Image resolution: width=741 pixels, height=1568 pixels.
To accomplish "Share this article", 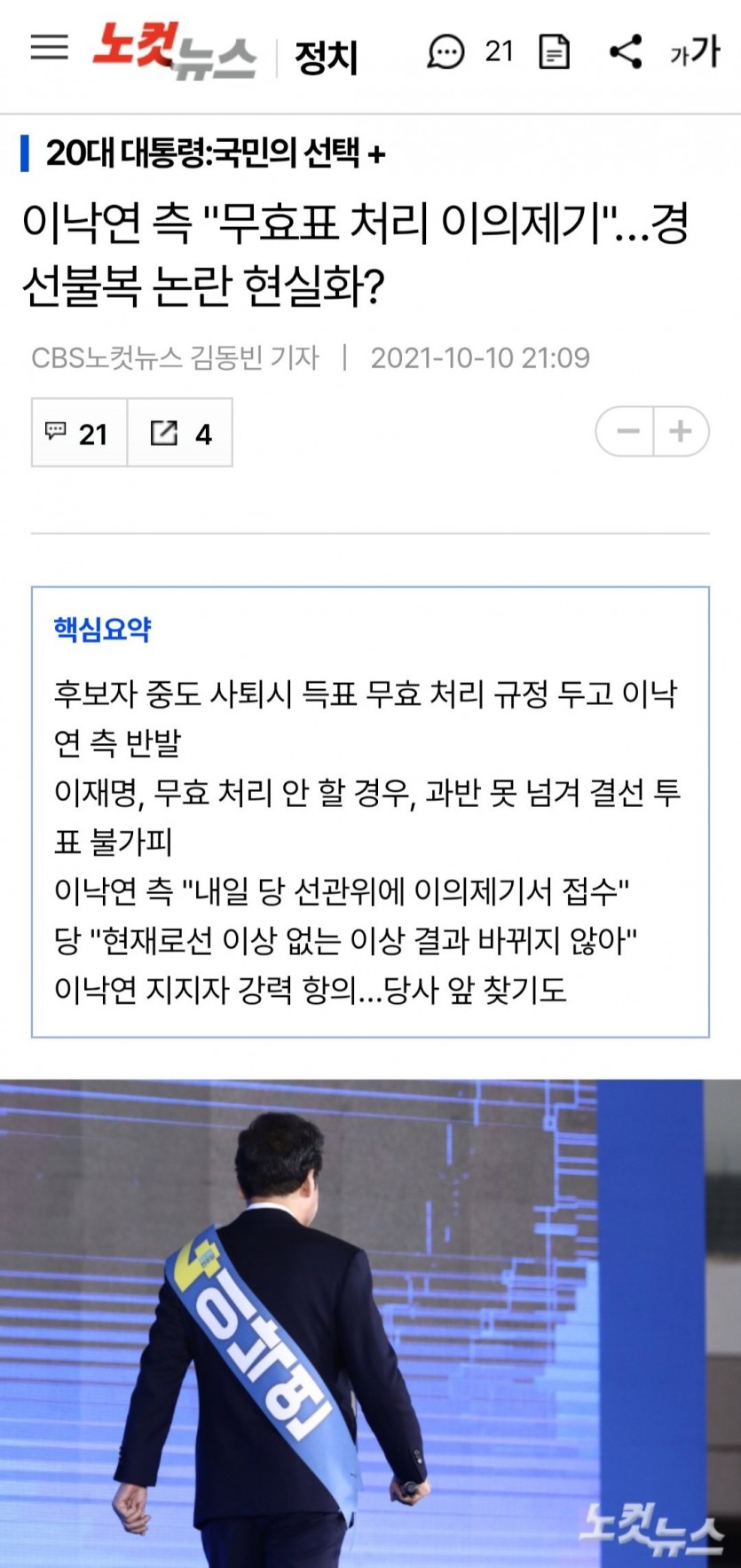I will pyautogui.click(x=626, y=51).
